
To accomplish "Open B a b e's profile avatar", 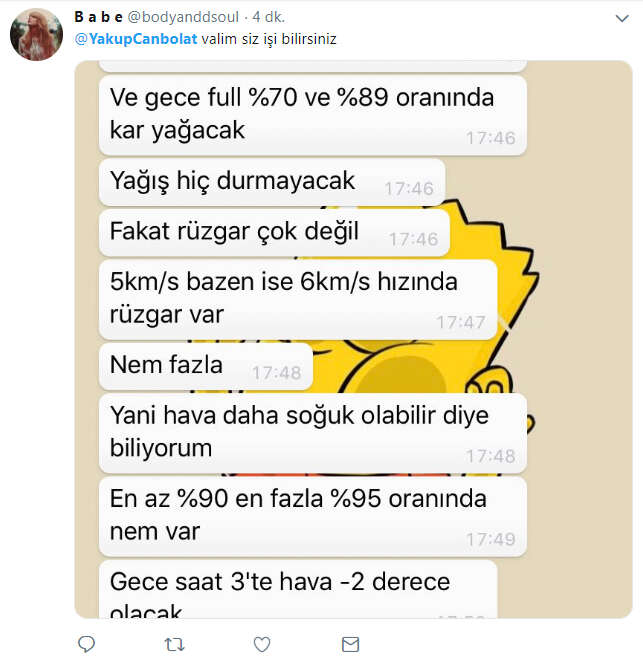I will [x=38, y=35].
